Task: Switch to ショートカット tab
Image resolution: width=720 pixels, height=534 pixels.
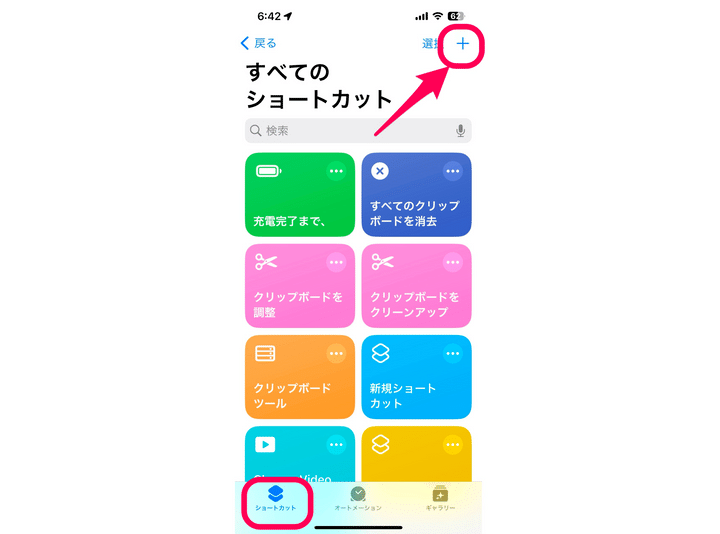Action: tap(275, 499)
